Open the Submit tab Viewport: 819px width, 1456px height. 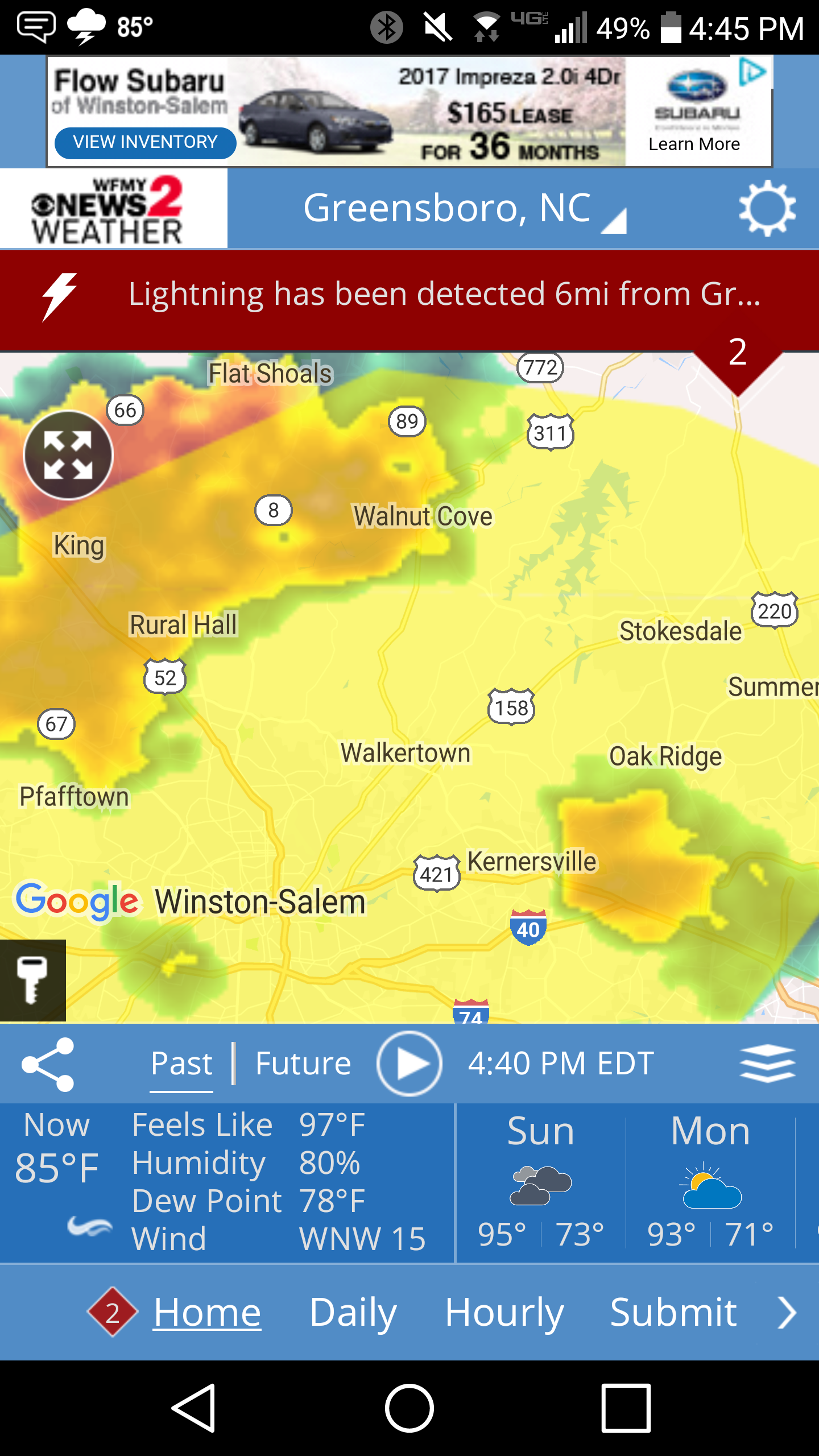point(673,1313)
